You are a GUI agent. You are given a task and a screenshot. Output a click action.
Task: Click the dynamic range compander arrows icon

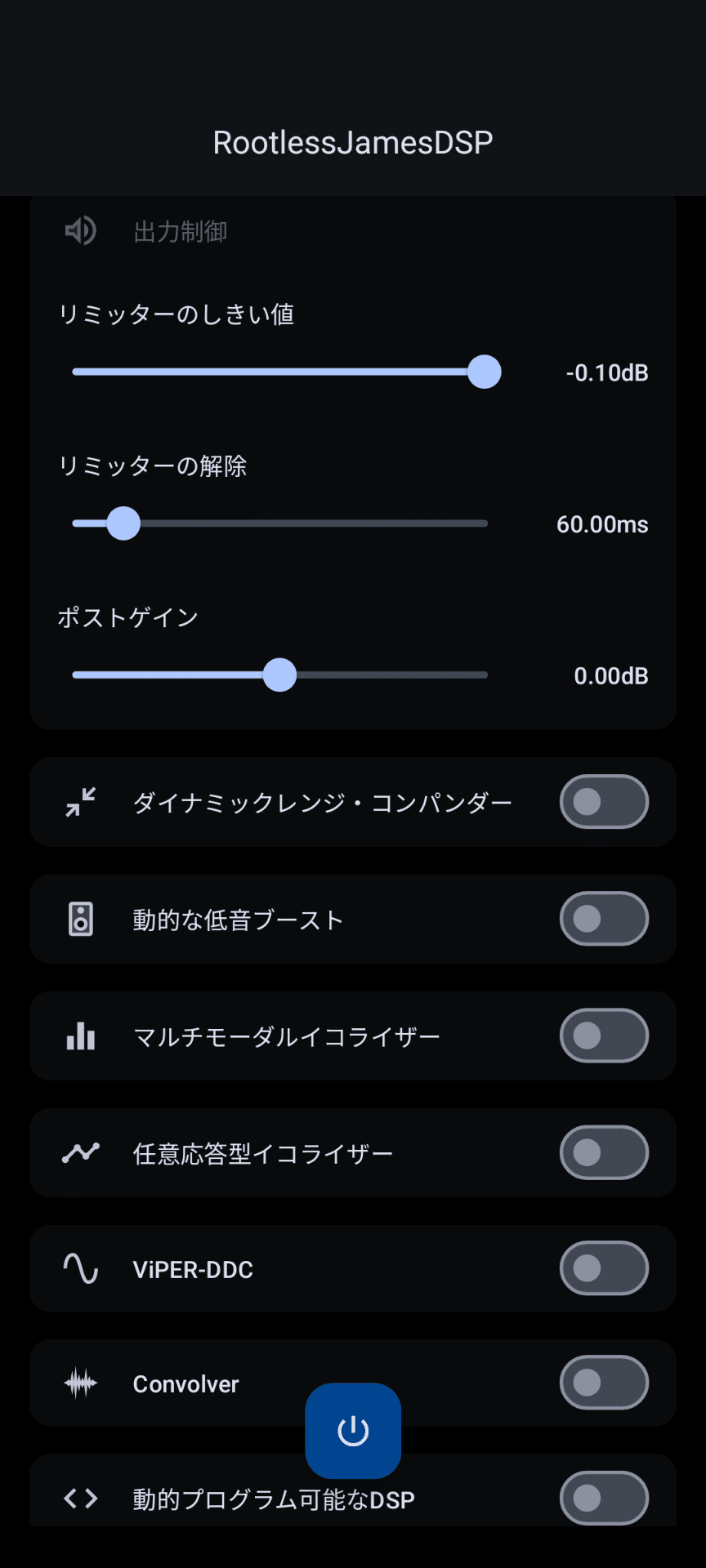pyautogui.click(x=79, y=801)
